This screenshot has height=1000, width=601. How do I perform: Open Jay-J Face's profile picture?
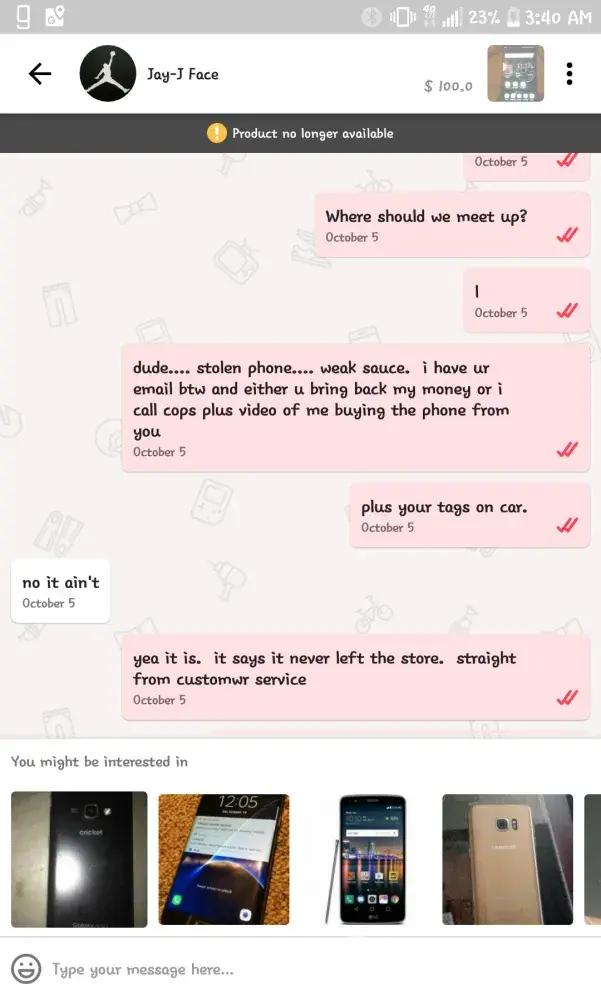[x=108, y=74]
